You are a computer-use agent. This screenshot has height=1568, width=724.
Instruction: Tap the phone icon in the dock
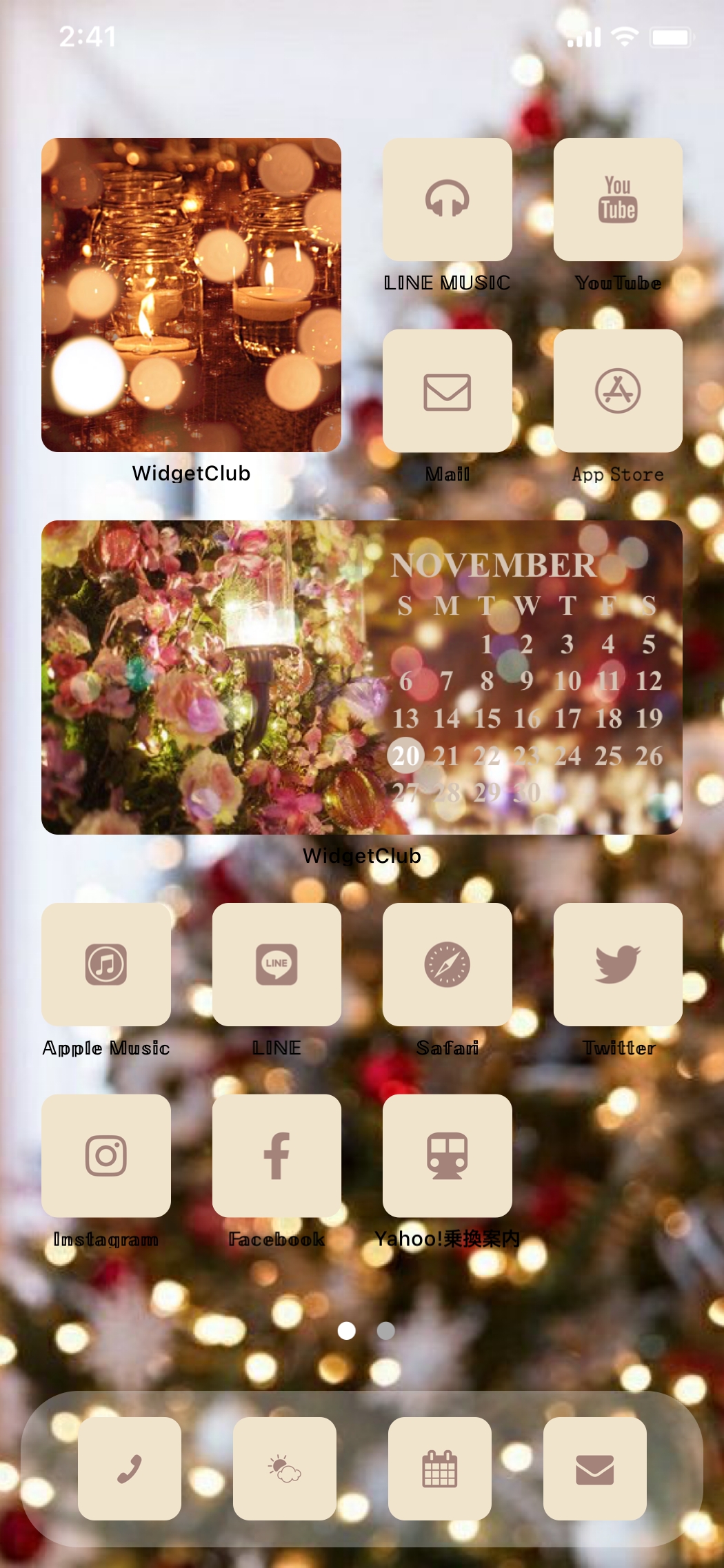point(130,1469)
